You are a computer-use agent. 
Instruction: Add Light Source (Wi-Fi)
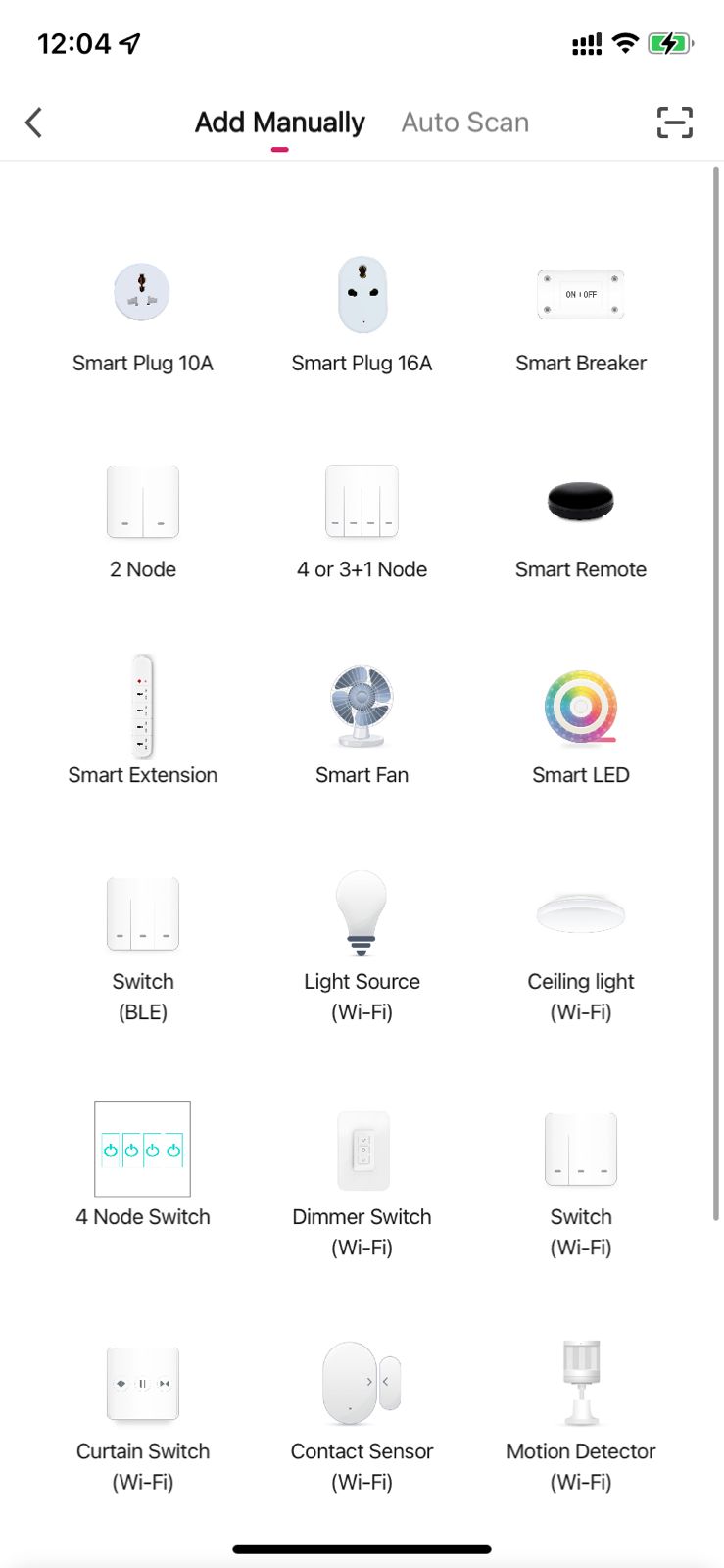[x=362, y=948]
